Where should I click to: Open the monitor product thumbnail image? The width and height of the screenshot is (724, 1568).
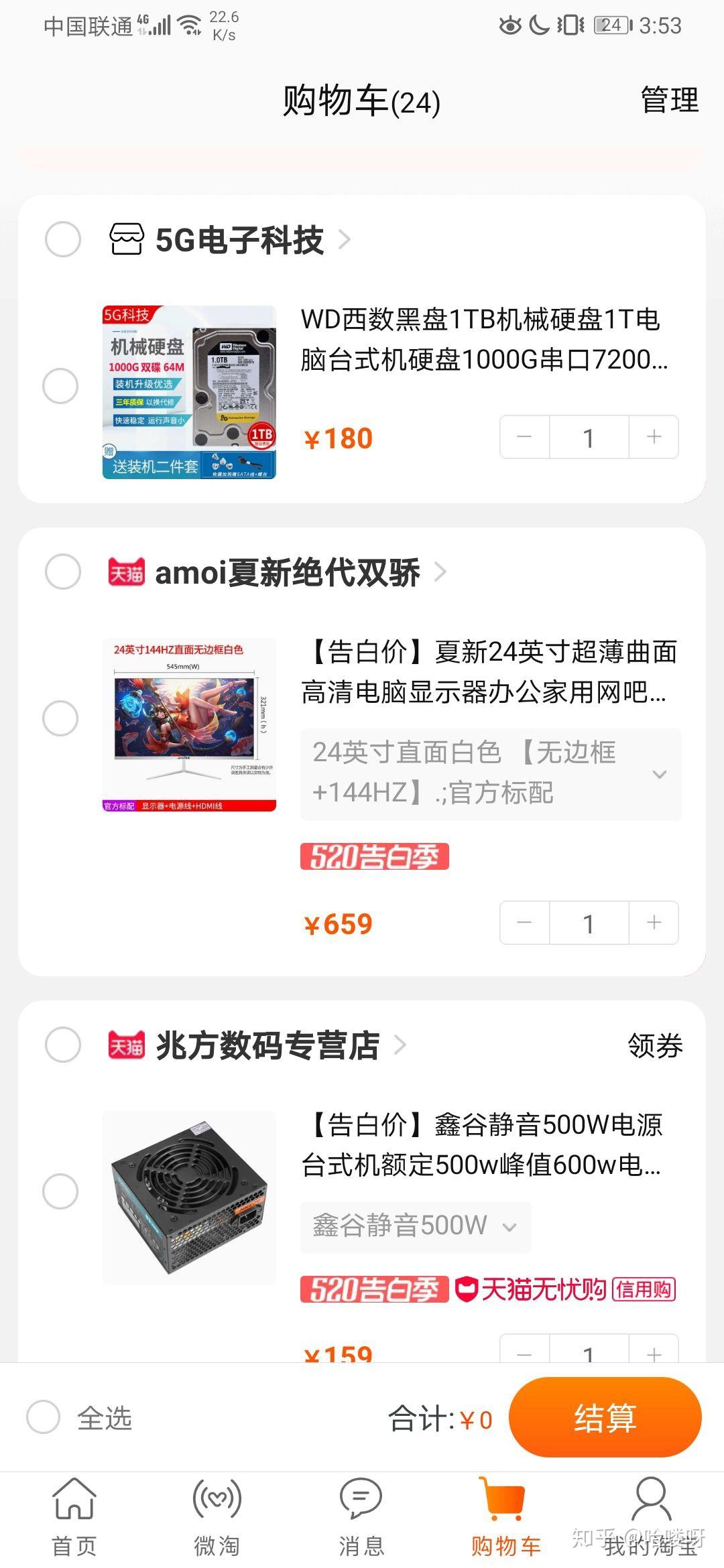tap(190, 720)
